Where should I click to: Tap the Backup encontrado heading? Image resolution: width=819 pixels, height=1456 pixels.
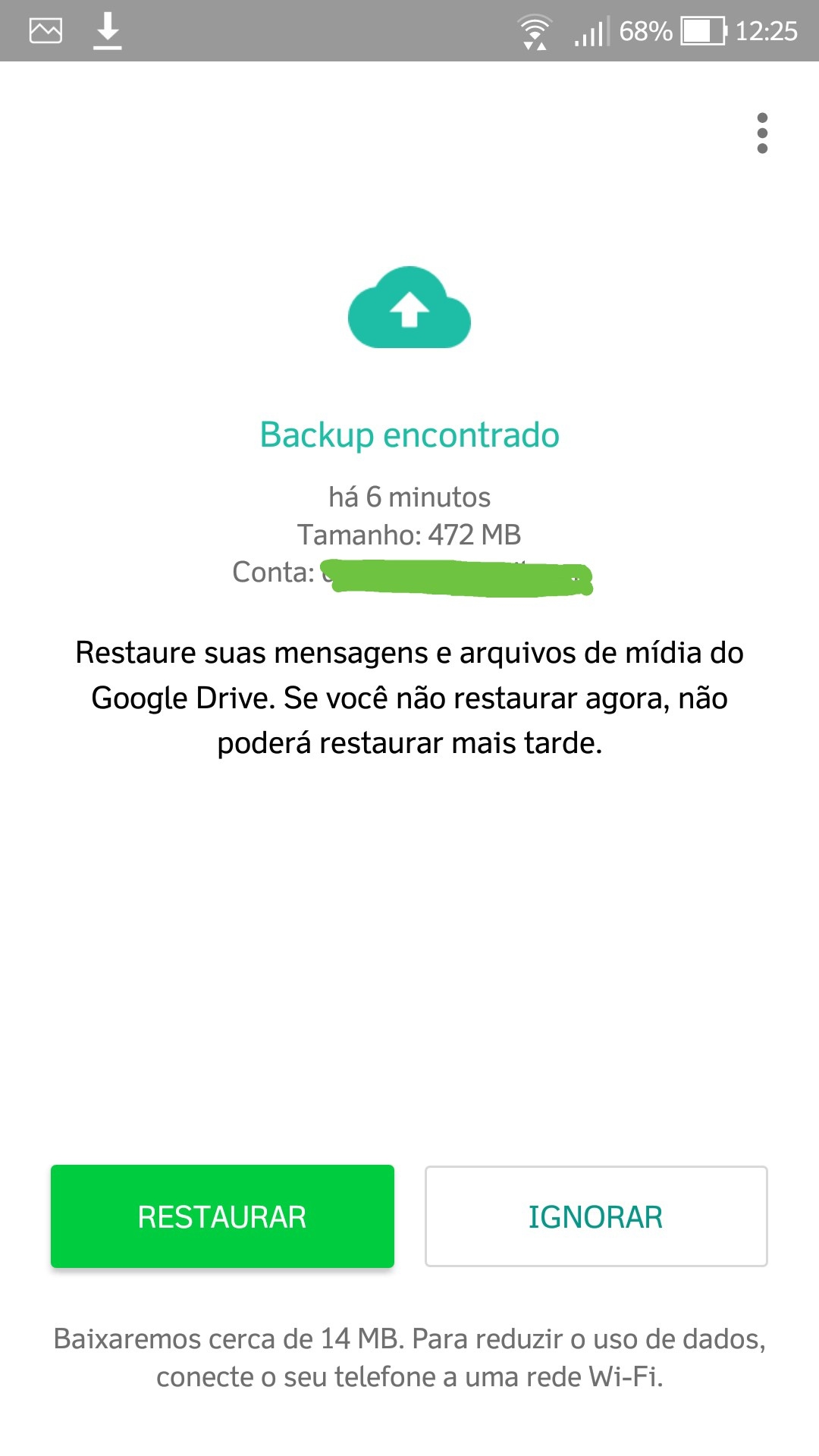(409, 435)
